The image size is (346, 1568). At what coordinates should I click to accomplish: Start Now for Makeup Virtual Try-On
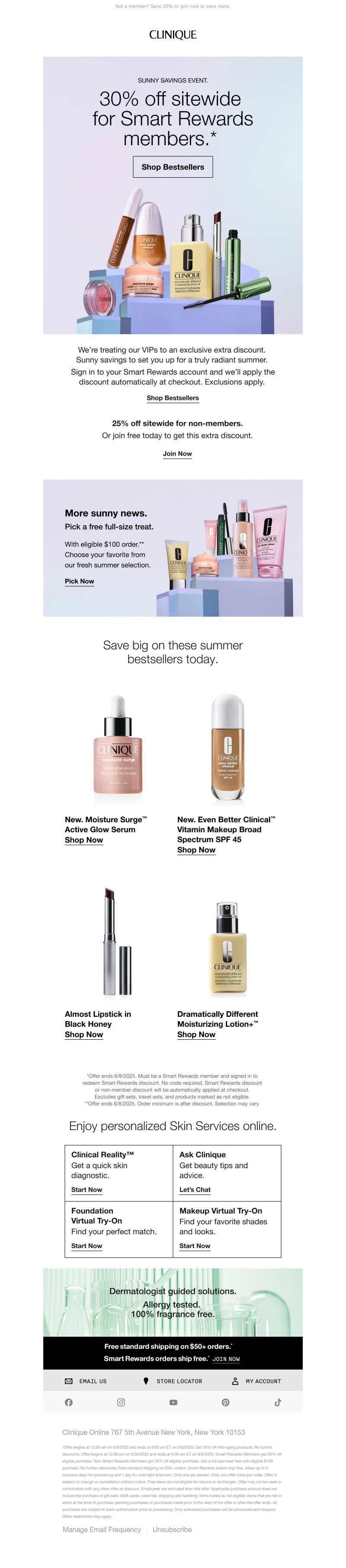(x=194, y=1246)
